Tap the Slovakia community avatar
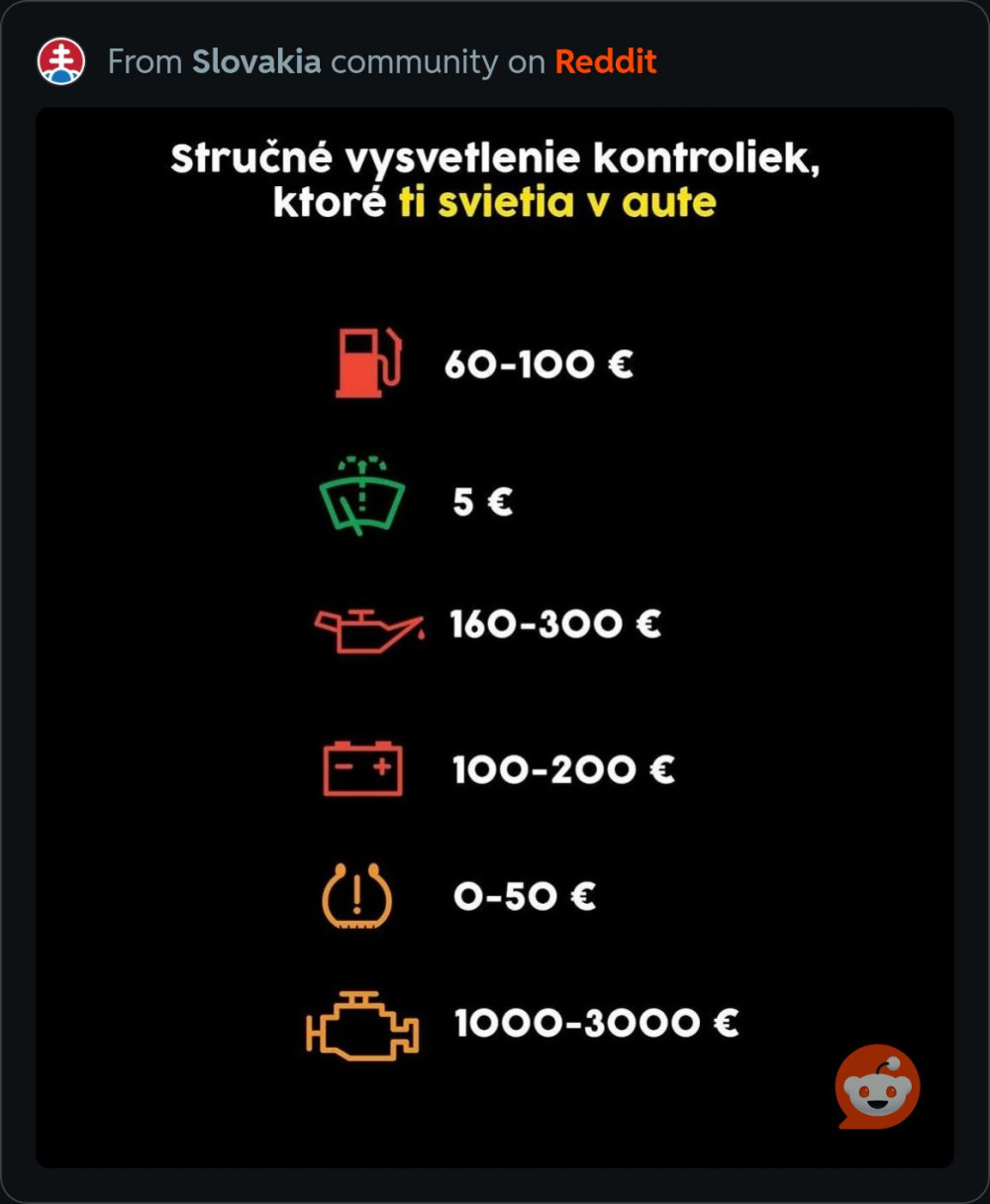The width and height of the screenshot is (990, 1204). tap(61, 61)
